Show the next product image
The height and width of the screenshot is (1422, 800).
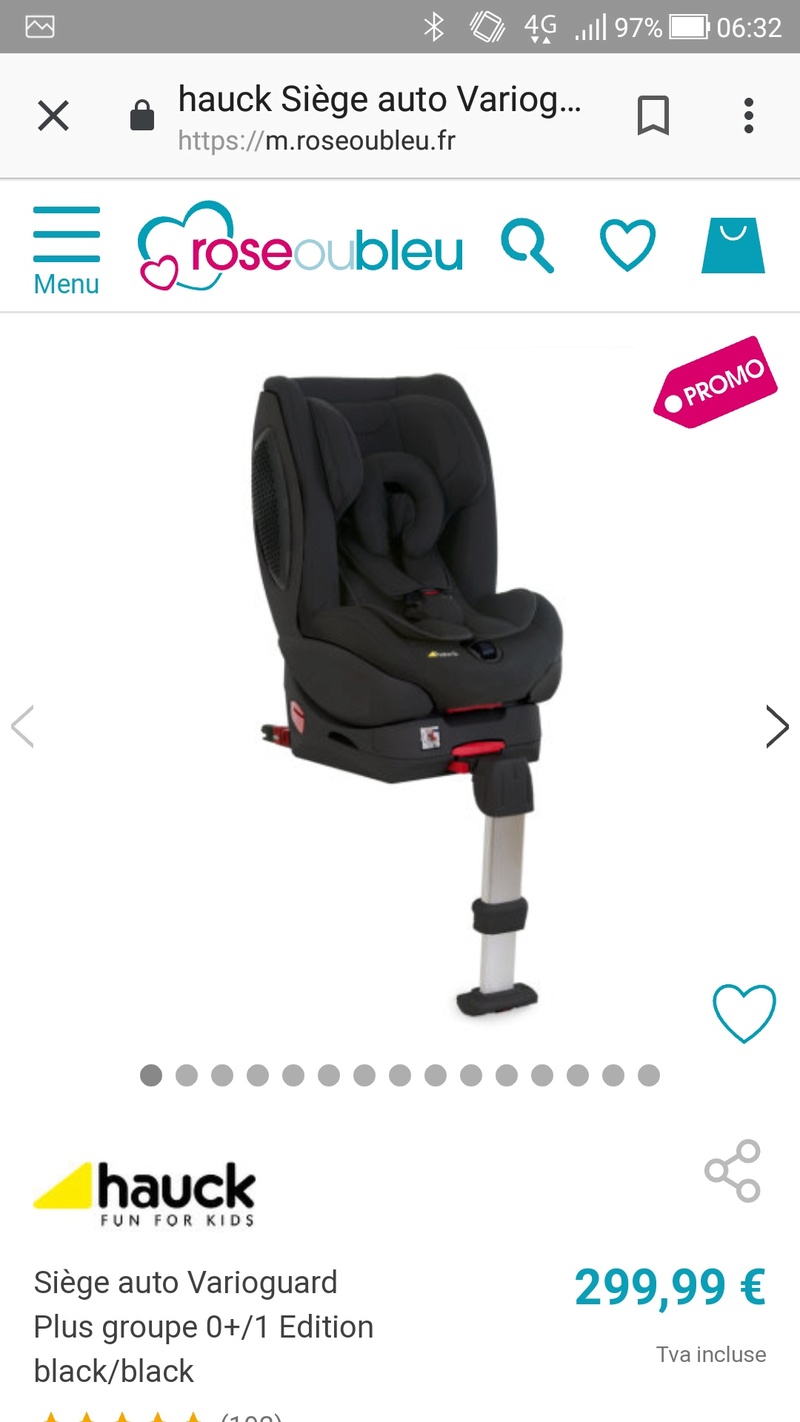tap(777, 726)
